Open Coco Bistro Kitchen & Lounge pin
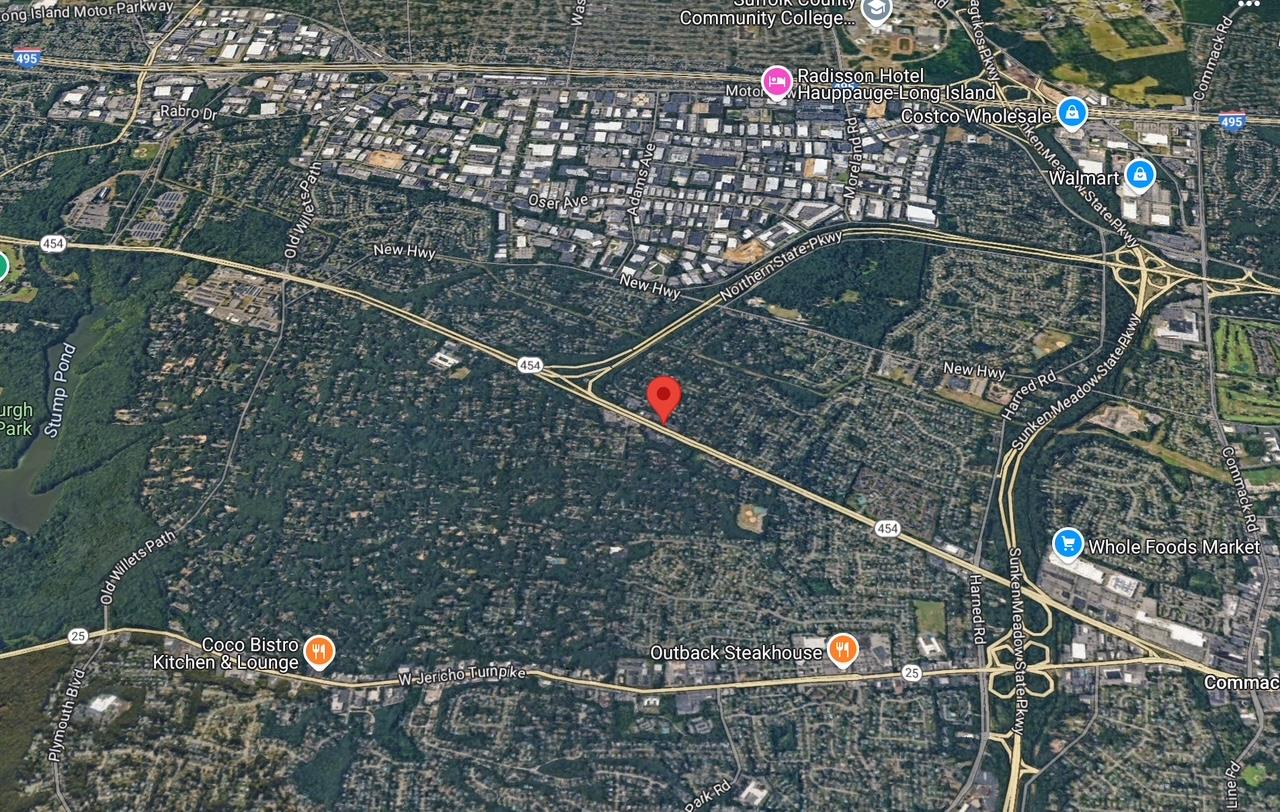Viewport: 1280px width, 812px height. click(318, 652)
